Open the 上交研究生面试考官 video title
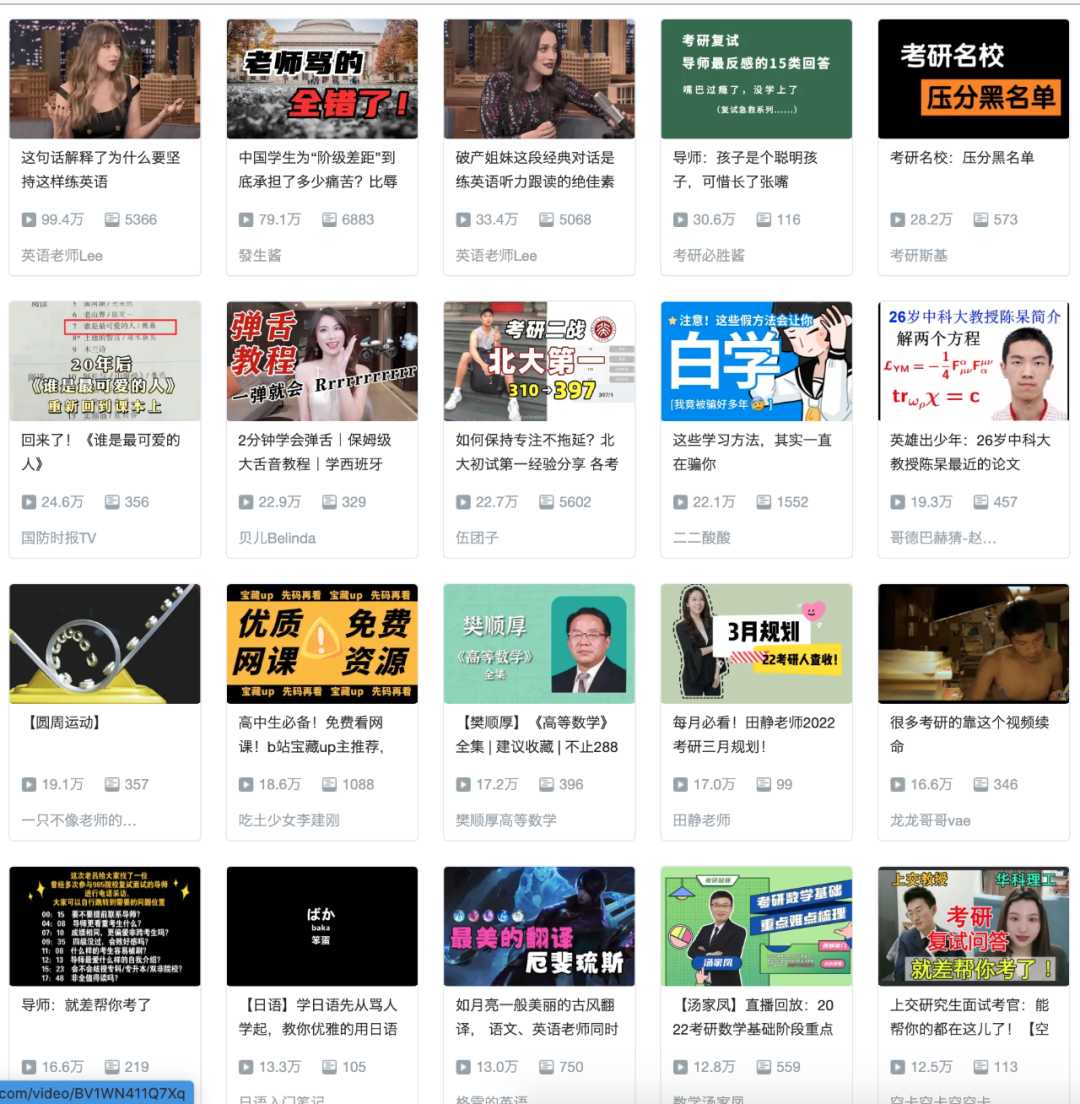Image resolution: width=1080 pixels, height=1104 pixels. 969,1016
